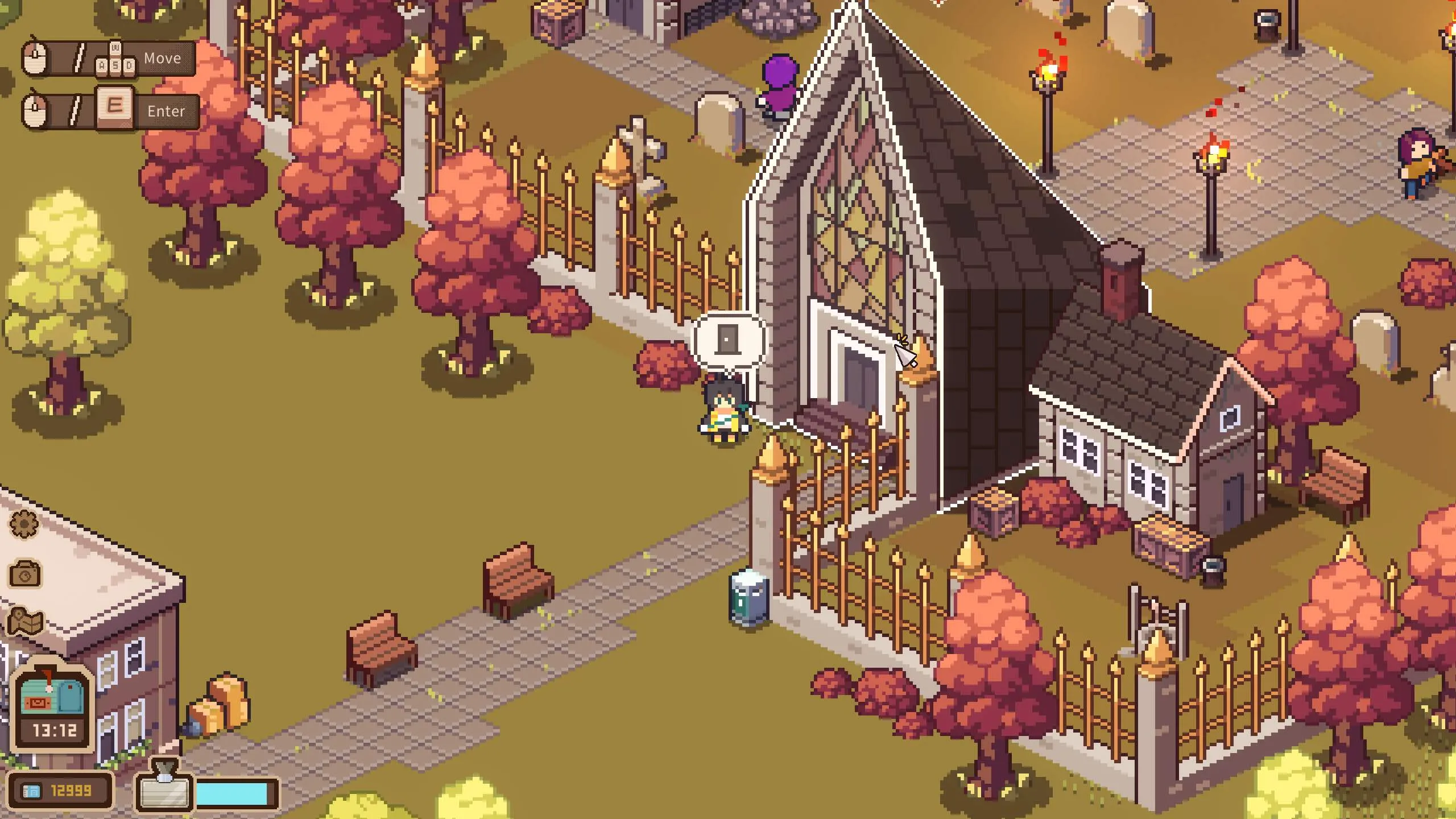
Task: Tap the E key Enter prompt
Action: 115,106
